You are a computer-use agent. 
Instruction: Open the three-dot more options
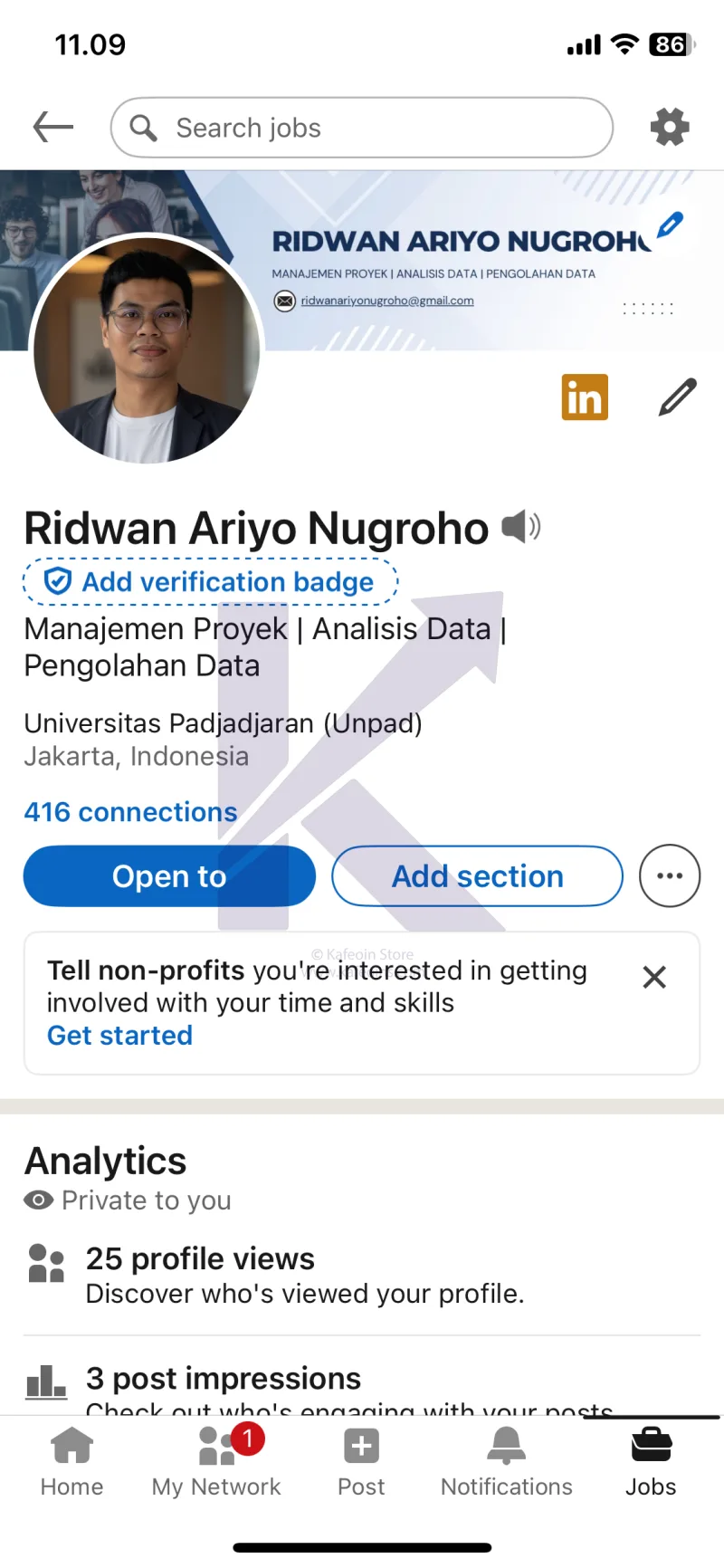[x=670, y=876]
